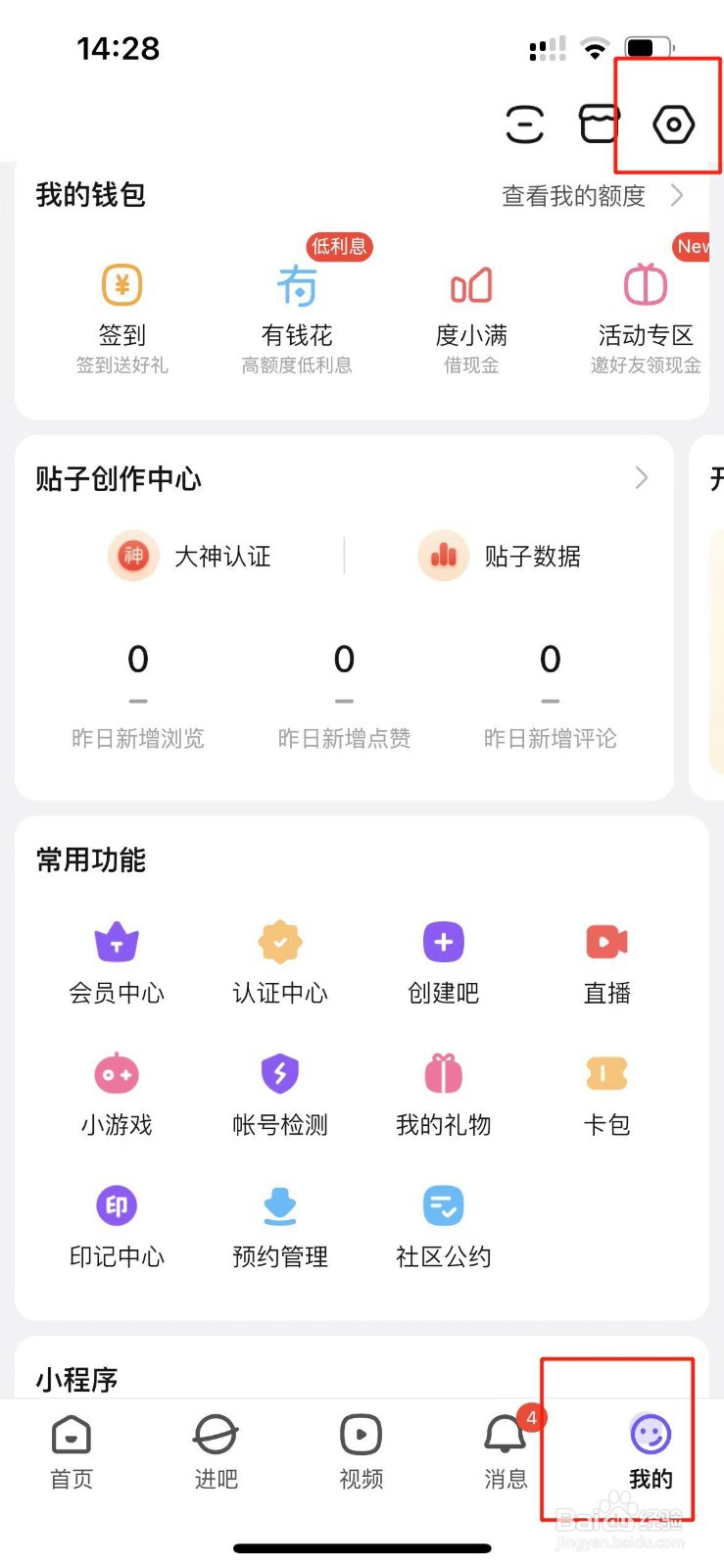Tap the scan icon in top bar

pos(524,124)
